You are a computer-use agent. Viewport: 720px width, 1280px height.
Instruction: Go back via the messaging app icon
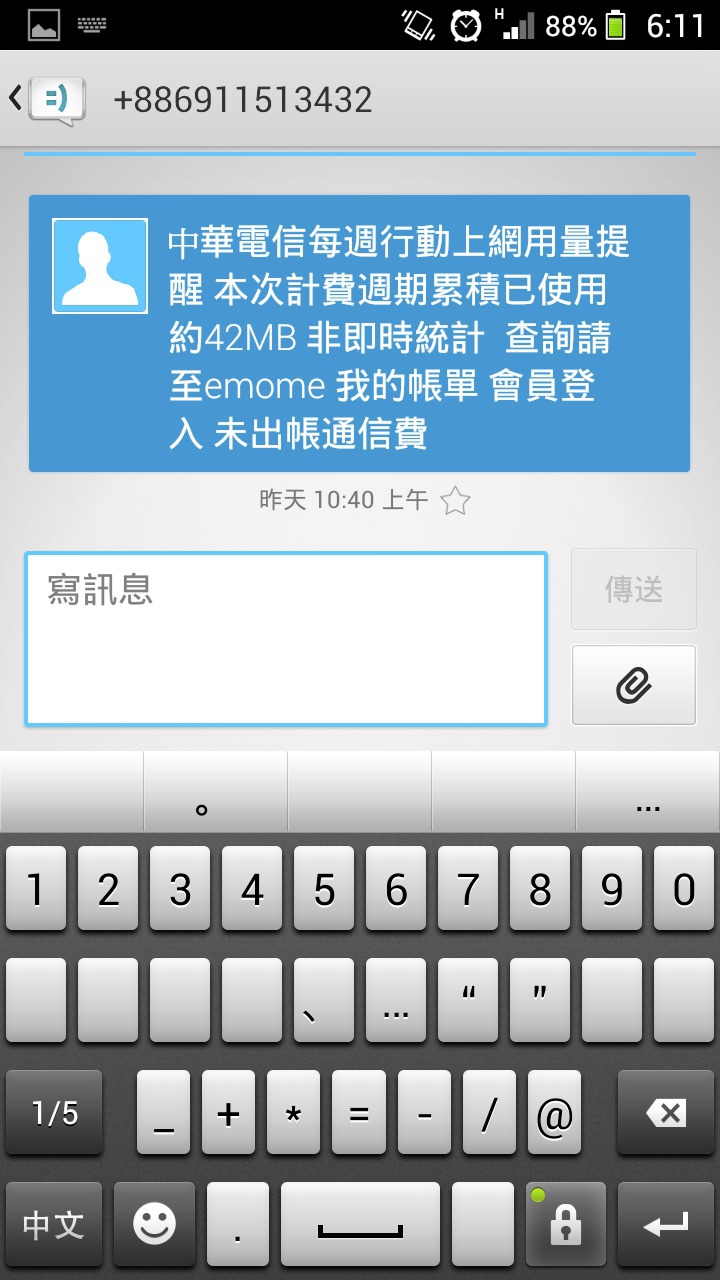coord(48,99)
